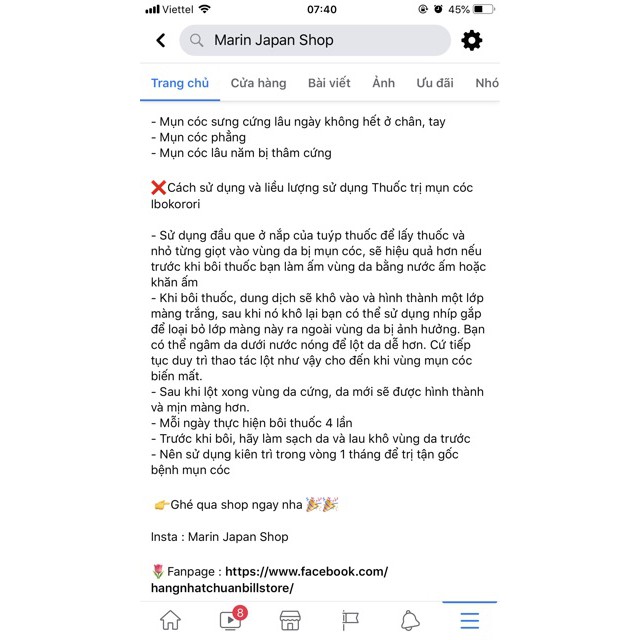Switch to the Cửa hàng tab
This screenshot has height=640, width=640.
(258, 83)
